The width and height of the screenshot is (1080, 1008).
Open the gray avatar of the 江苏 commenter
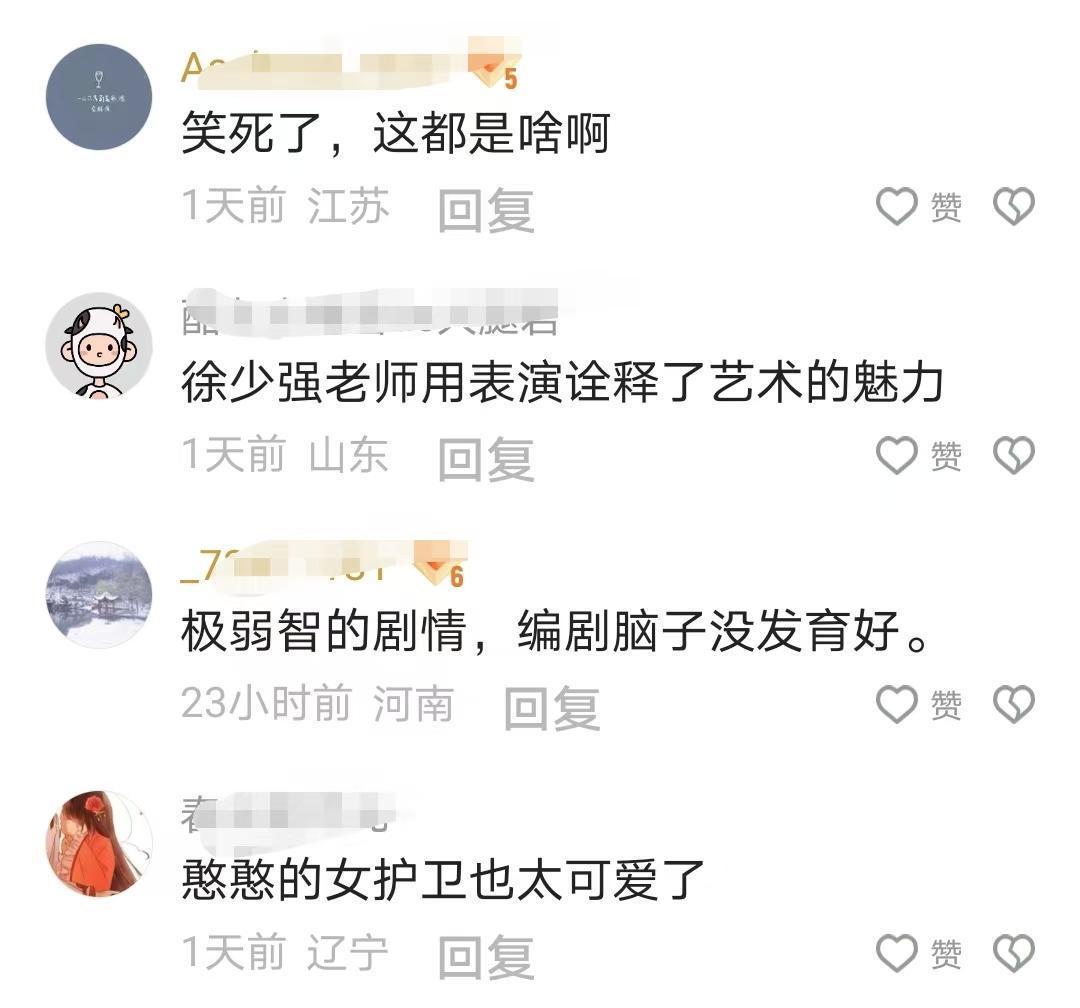point(98,97)
